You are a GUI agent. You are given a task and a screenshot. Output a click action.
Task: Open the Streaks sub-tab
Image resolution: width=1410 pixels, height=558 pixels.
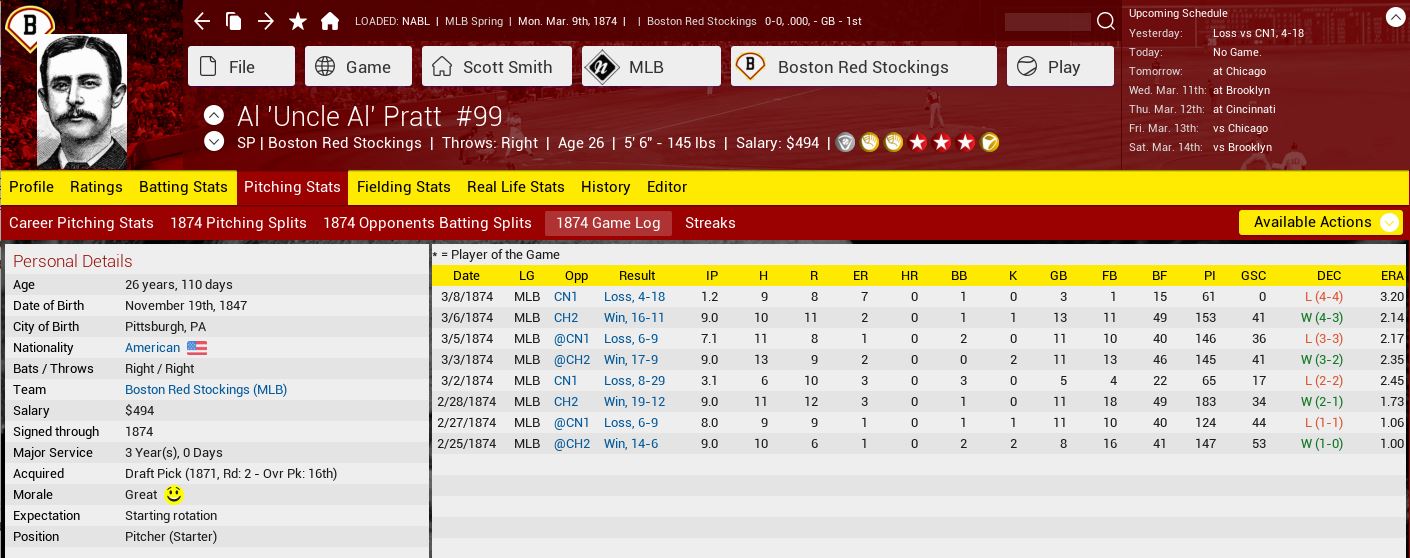coord(710,223)
